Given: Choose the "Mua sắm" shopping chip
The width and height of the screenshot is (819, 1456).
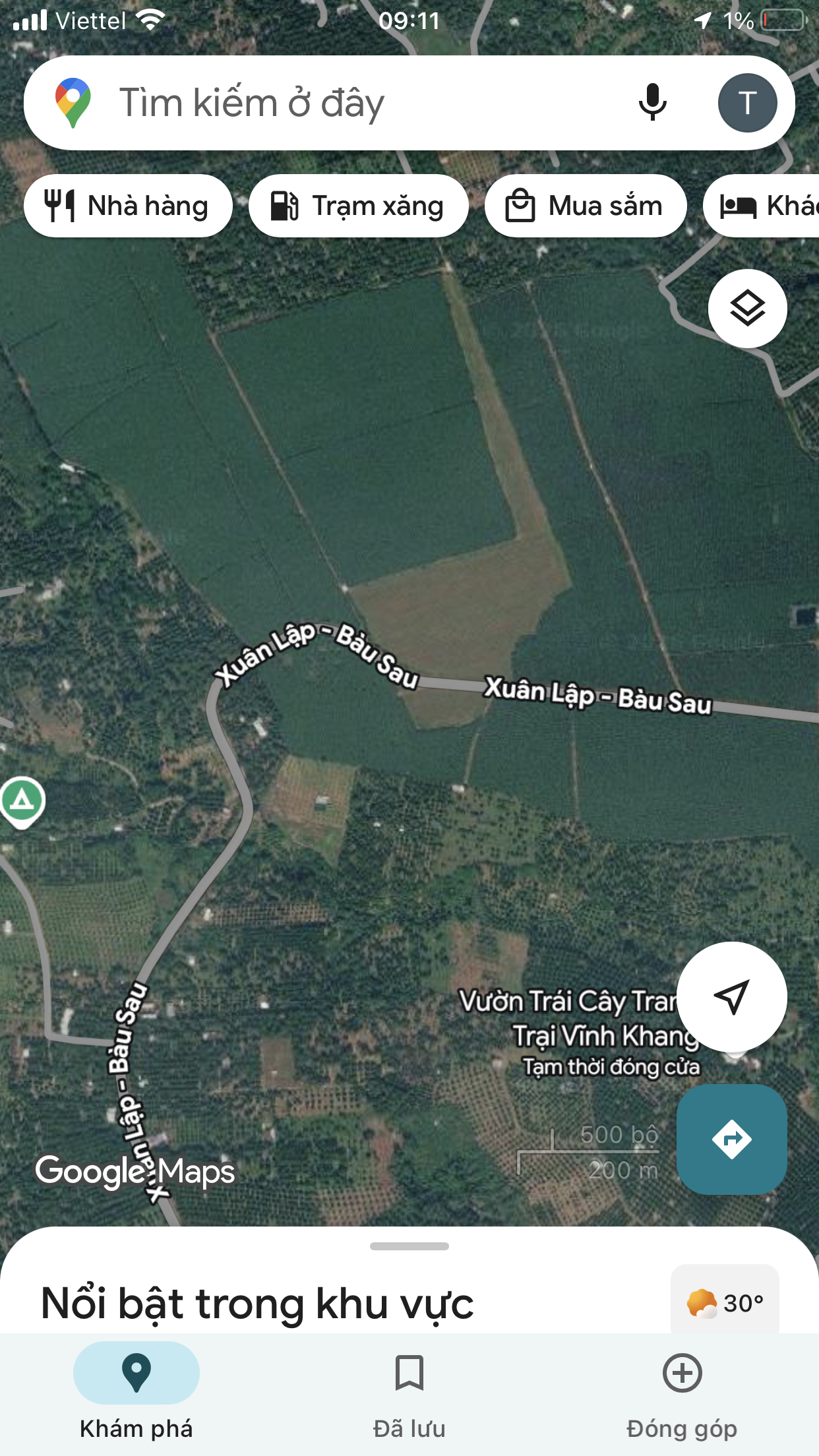Looking at the screenshot, I should click(x=586, y=206).
